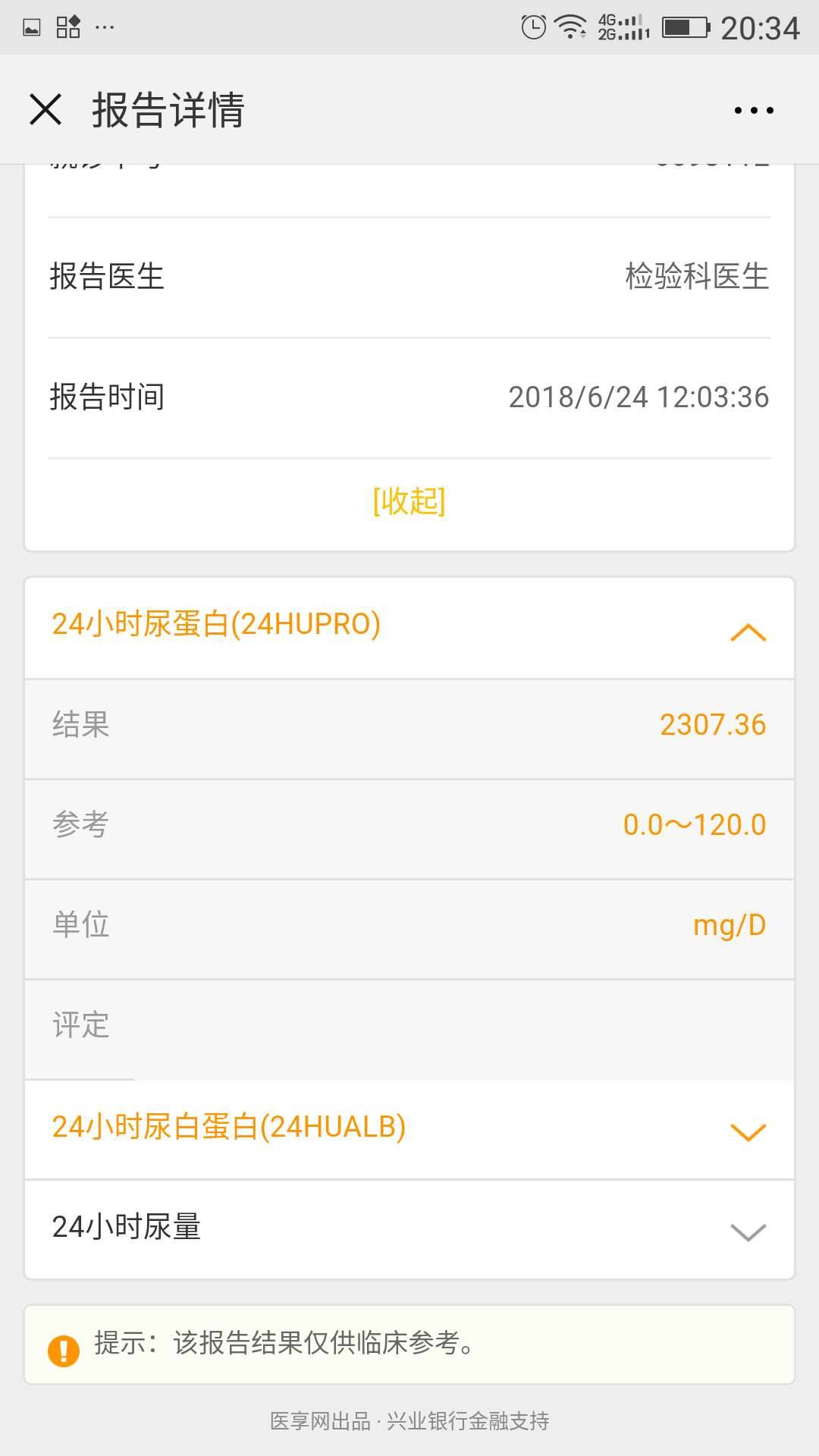Select the unit value mg/D
Image resolution: width=819 pixels, height=1456 pixels.
(731, 924)
